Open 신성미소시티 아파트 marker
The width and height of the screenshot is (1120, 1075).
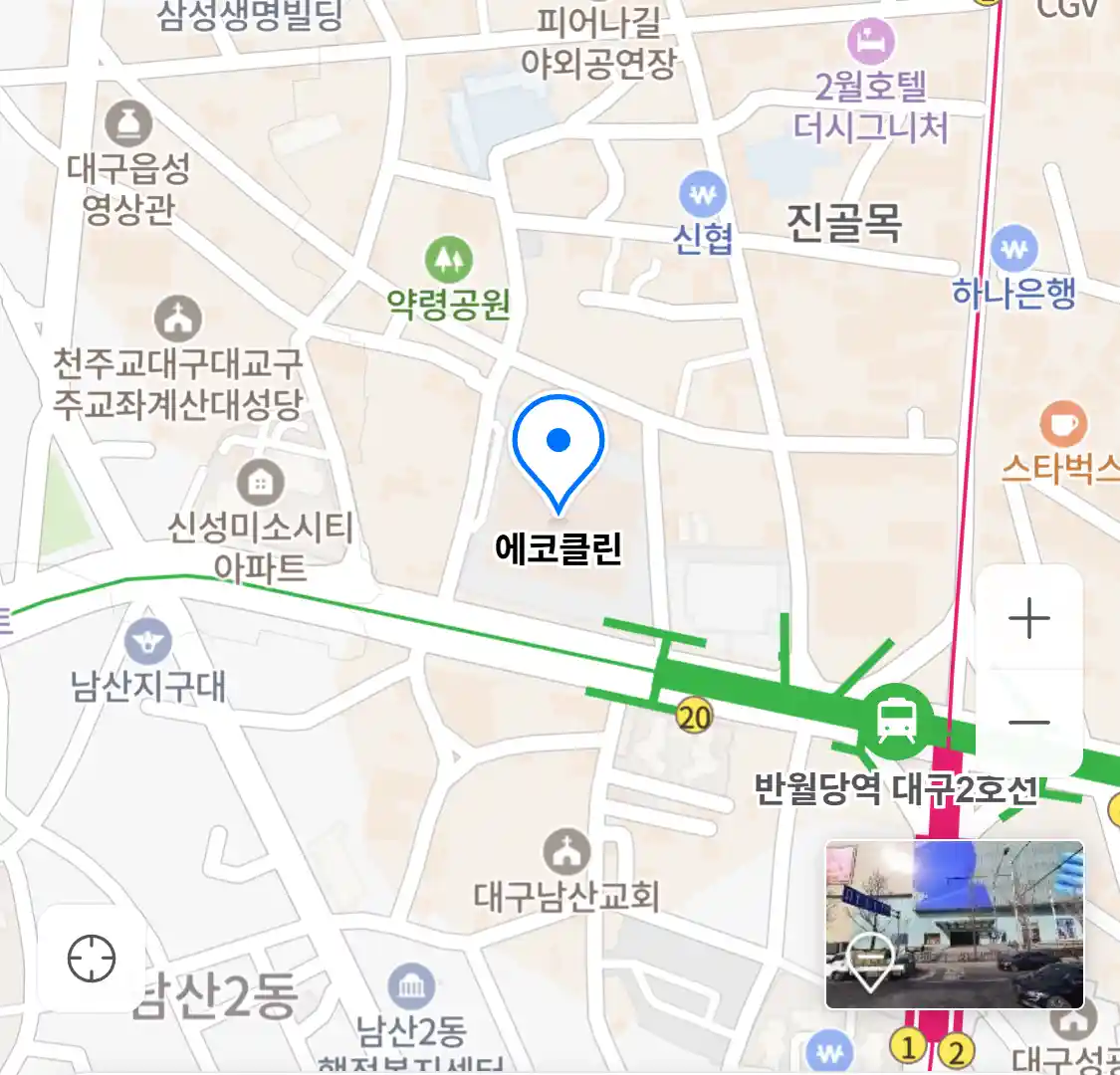pyautogui.click(x=260, y=484)
